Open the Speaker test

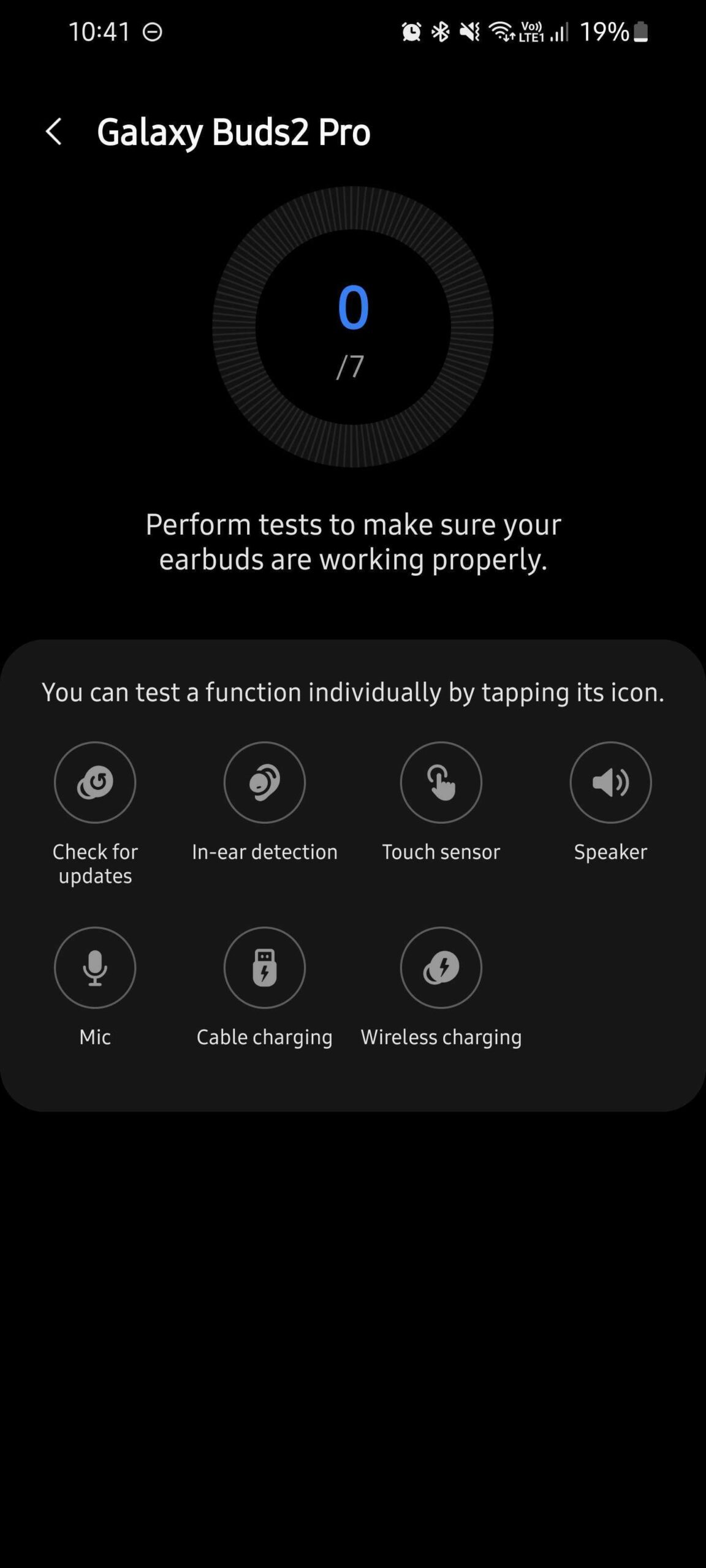(x=610, y=782)
